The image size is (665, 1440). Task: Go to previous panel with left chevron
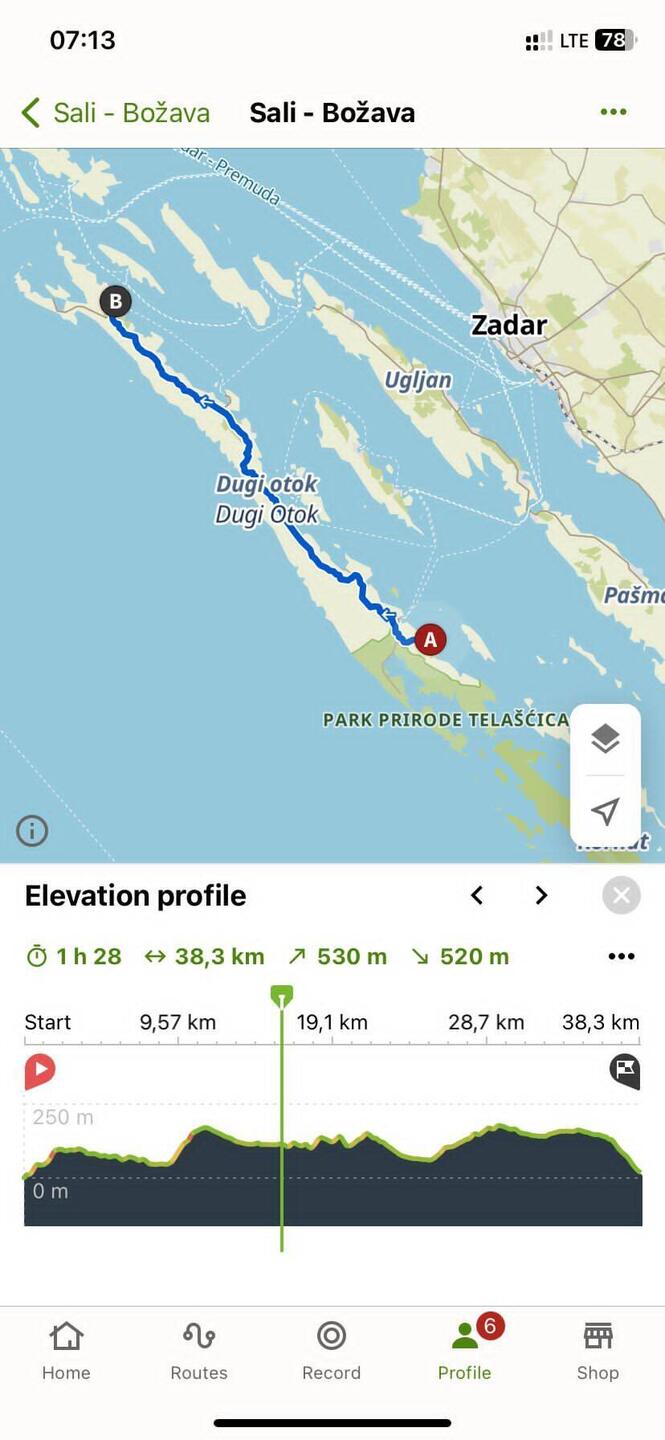click(x=477, y=895)
